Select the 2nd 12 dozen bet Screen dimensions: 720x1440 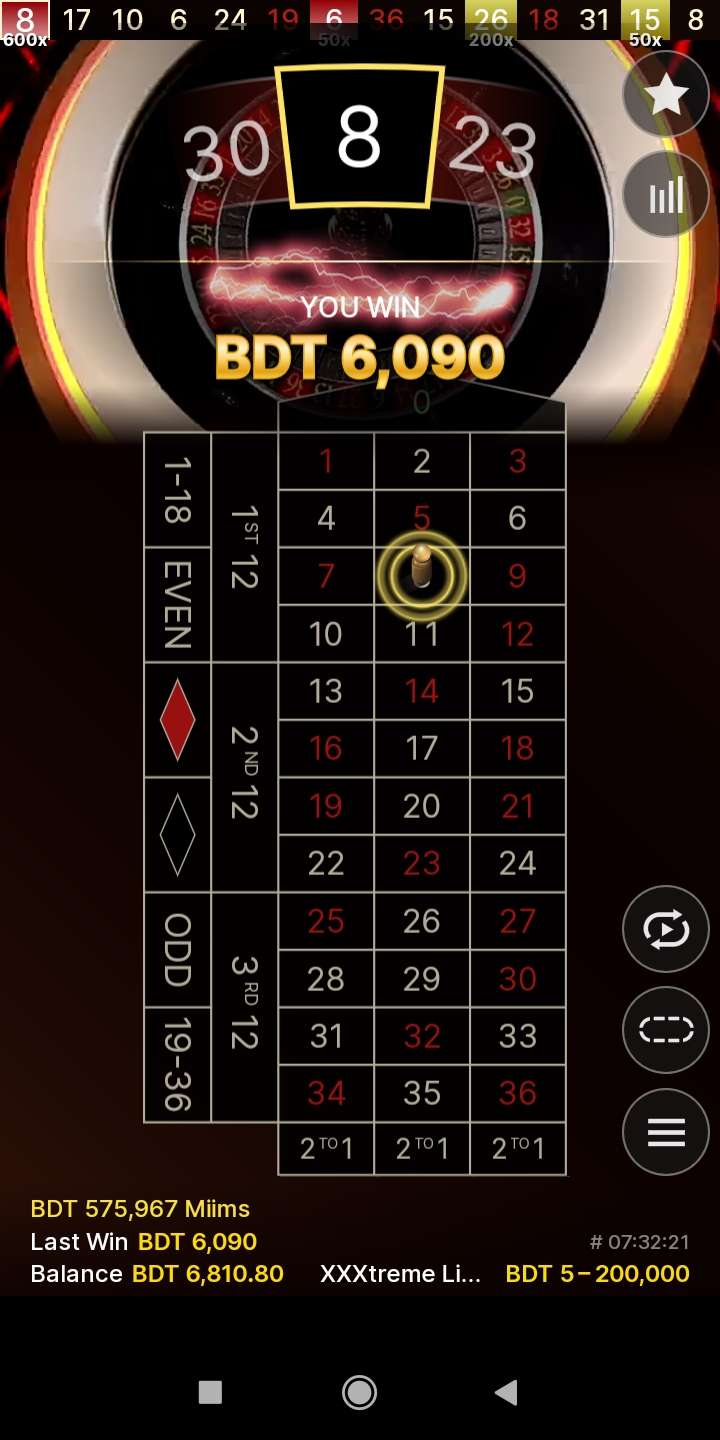244,777
